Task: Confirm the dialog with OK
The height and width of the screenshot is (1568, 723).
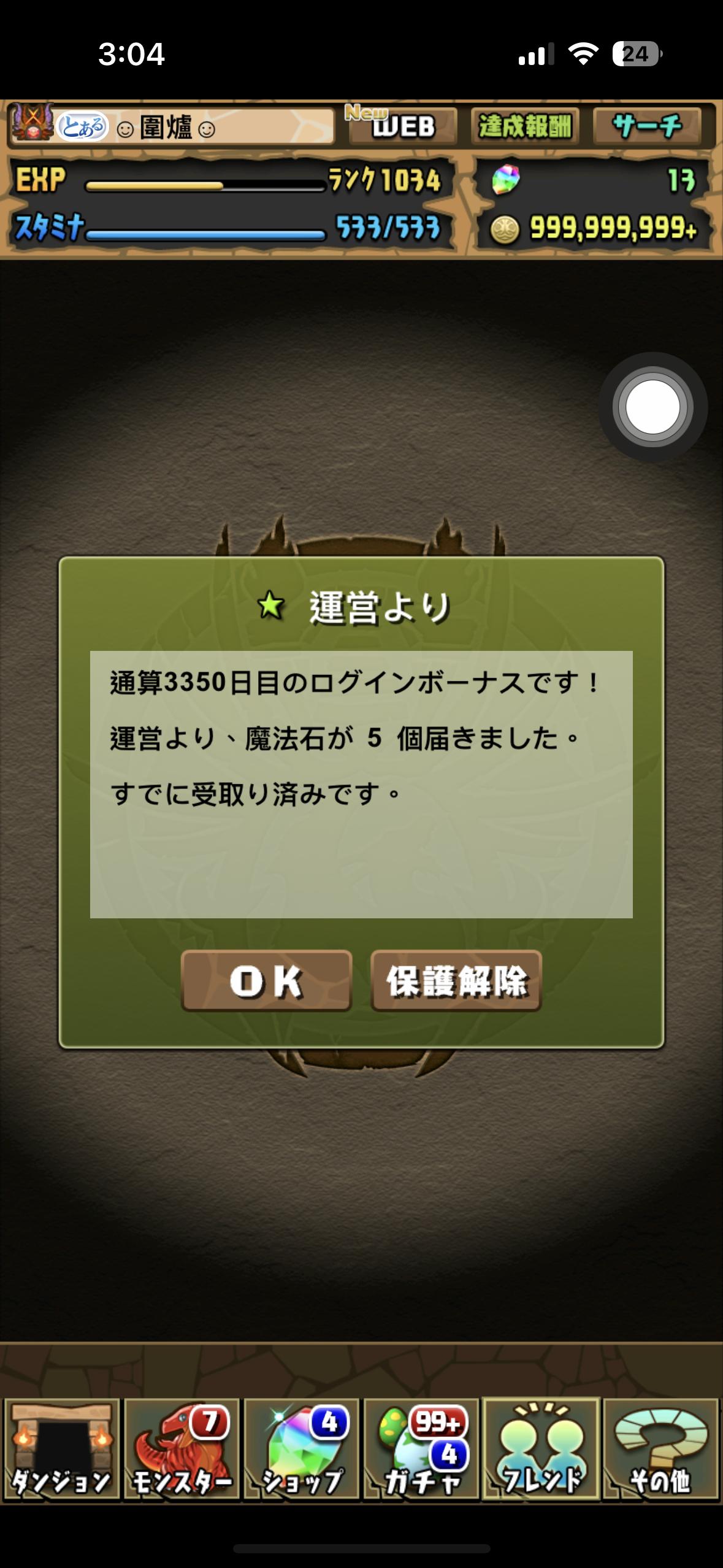Action: coord(266,981)
